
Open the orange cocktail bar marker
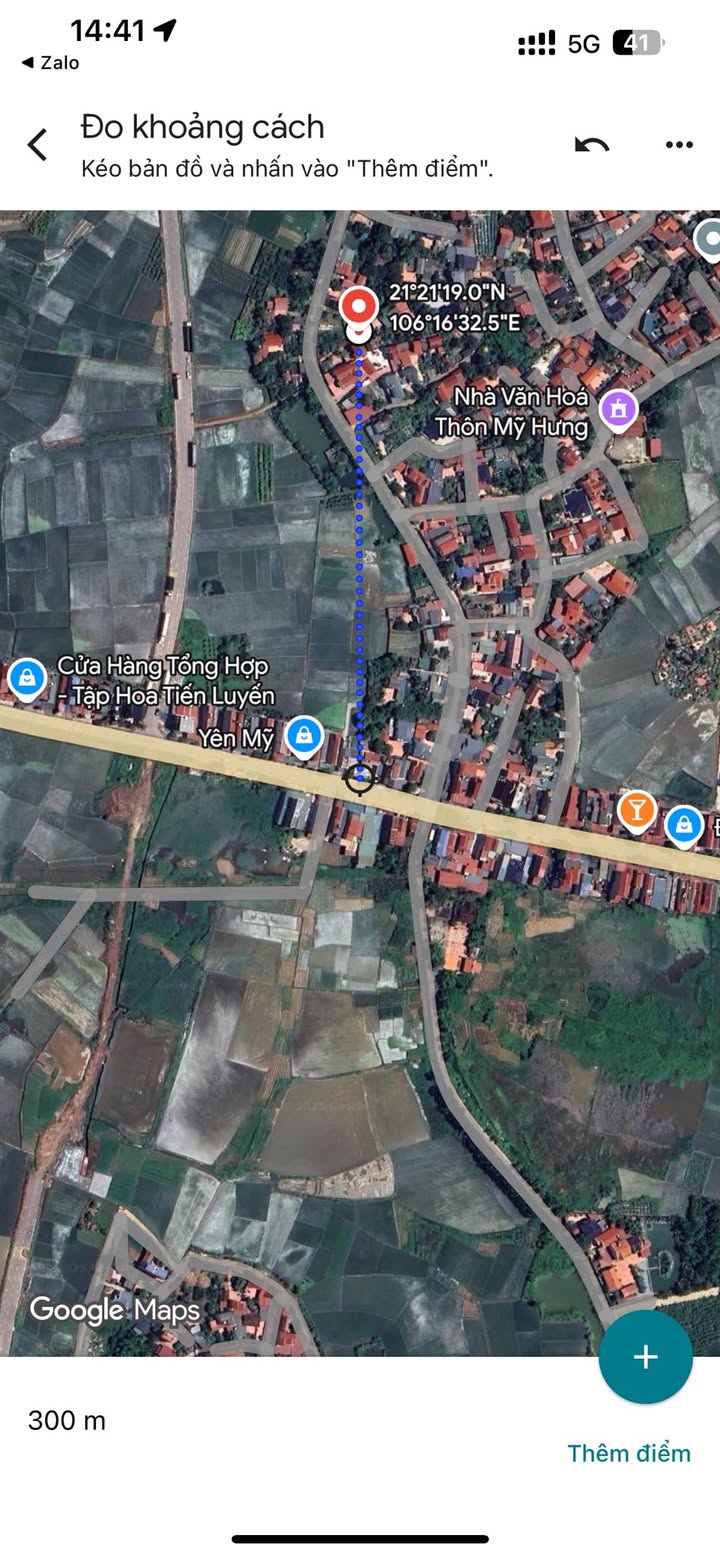point(637,808)
